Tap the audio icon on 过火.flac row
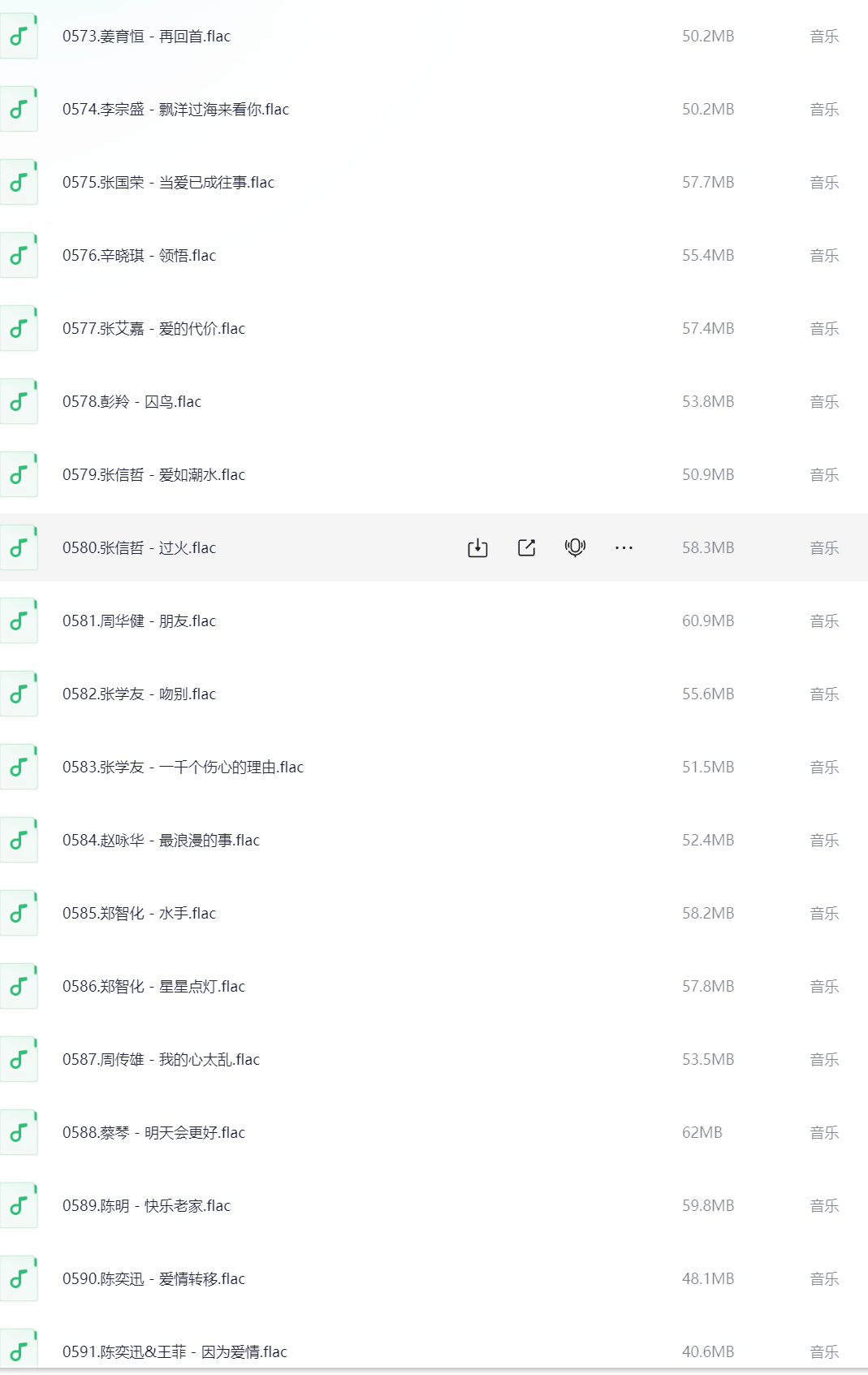The height and width of the screenshot is (1375, 868). coord(575,548)
